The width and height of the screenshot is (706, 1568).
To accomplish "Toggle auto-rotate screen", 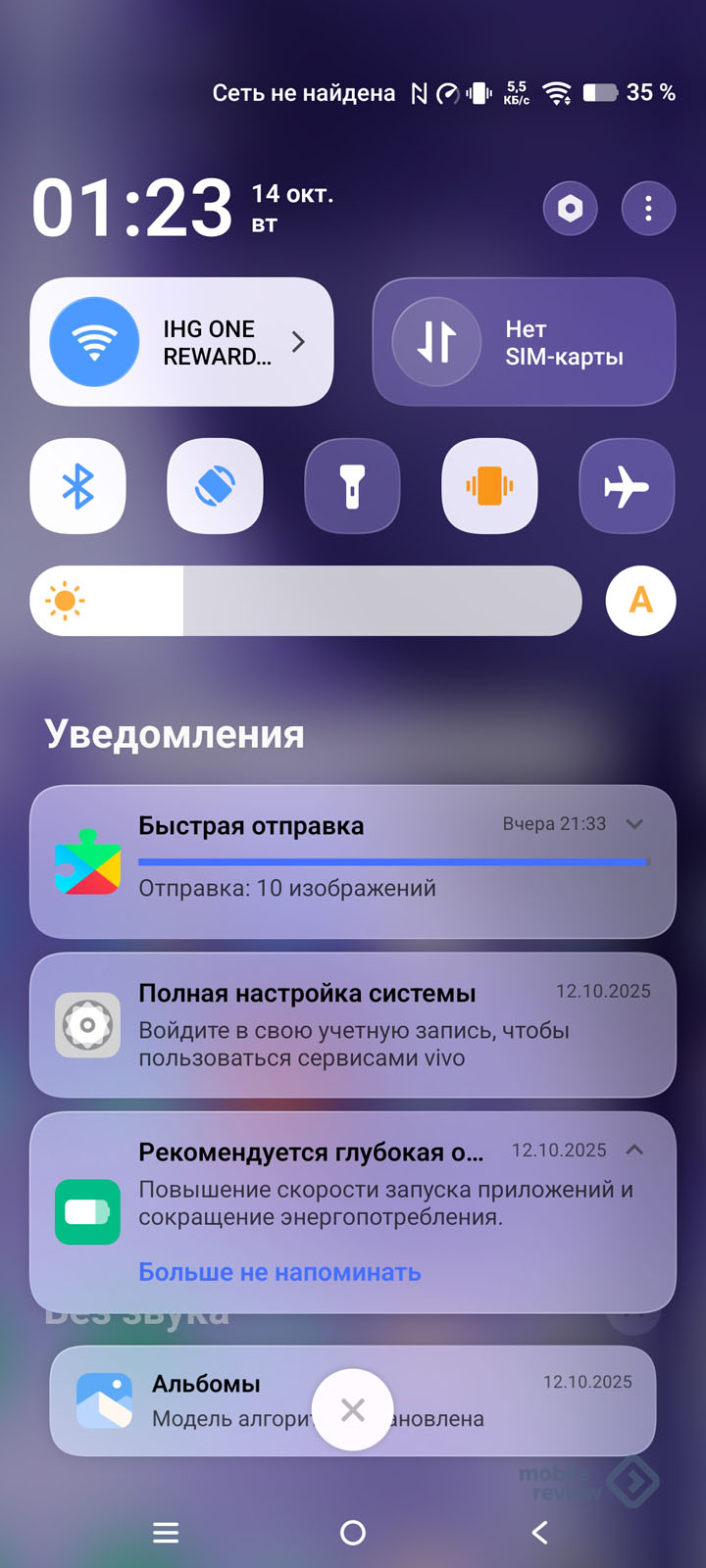I will [215, 486].
